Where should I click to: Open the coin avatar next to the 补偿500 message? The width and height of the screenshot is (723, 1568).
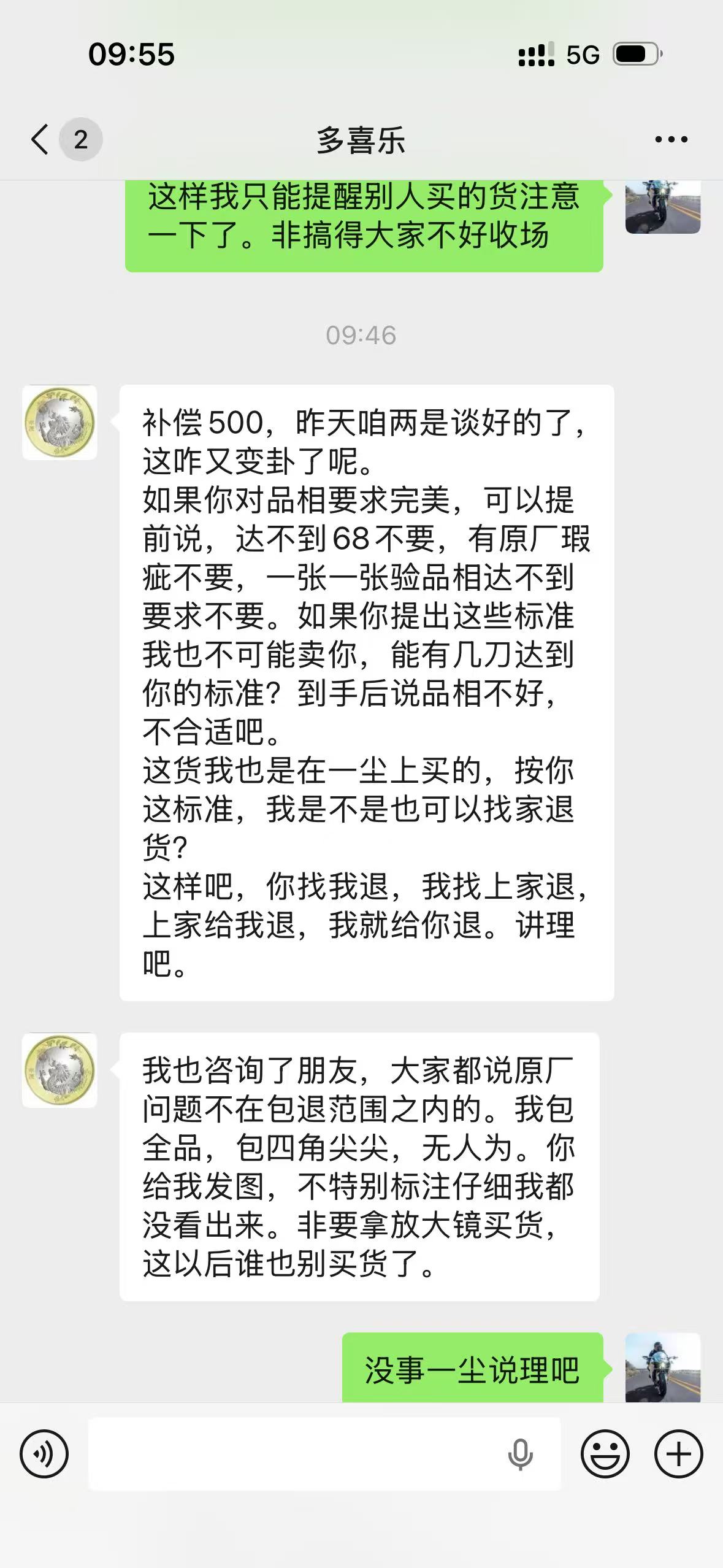[59, 423]
